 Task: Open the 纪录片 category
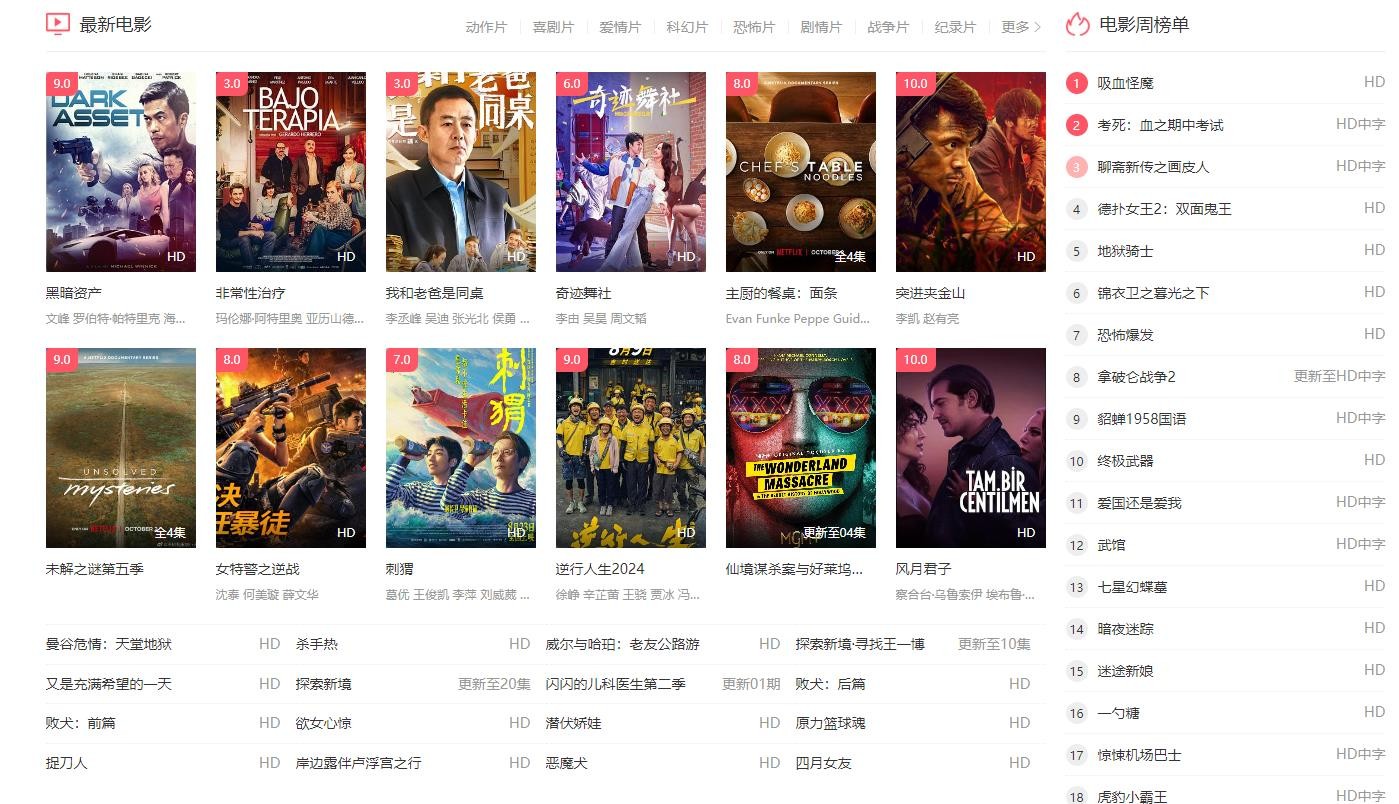click(x=955, y=27)
